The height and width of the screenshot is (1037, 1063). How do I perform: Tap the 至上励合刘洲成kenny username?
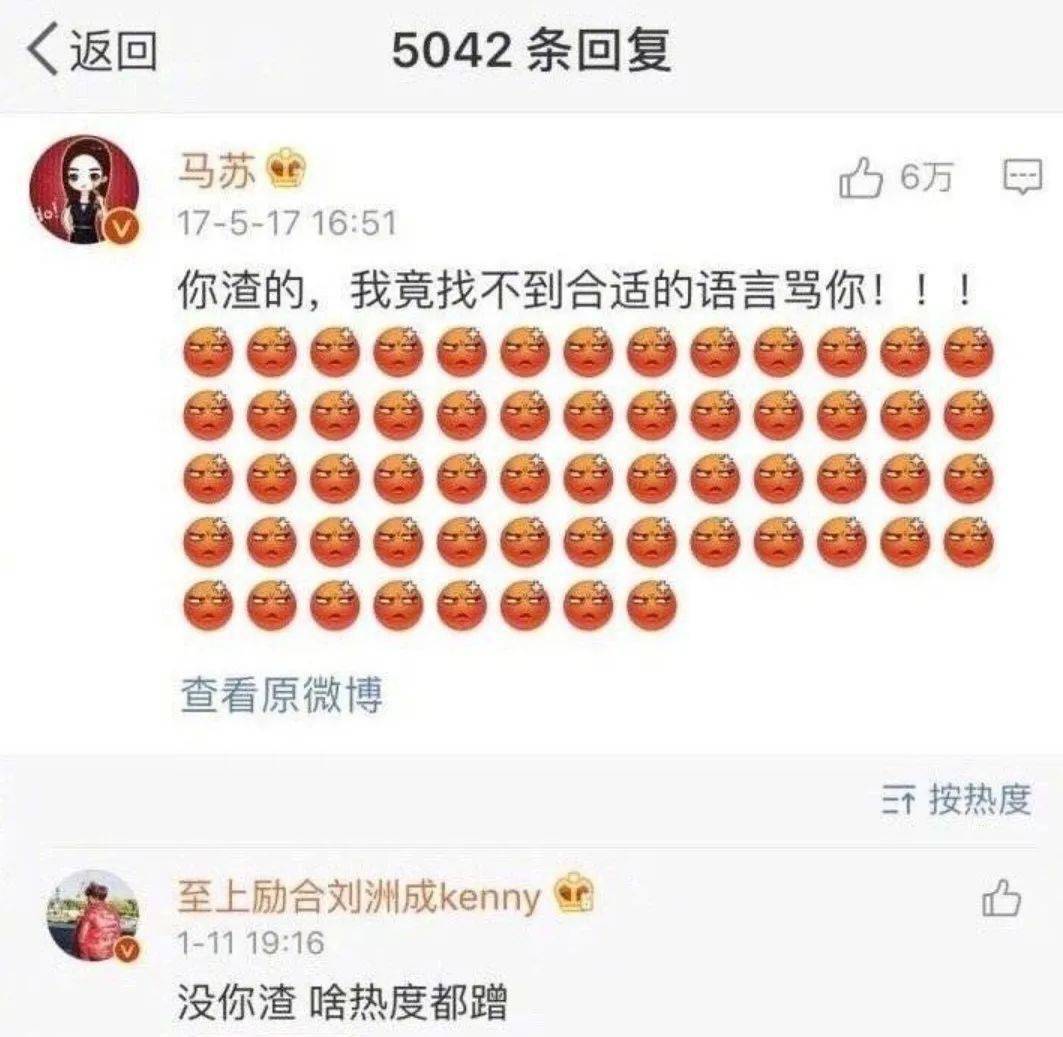pos(359,896)
